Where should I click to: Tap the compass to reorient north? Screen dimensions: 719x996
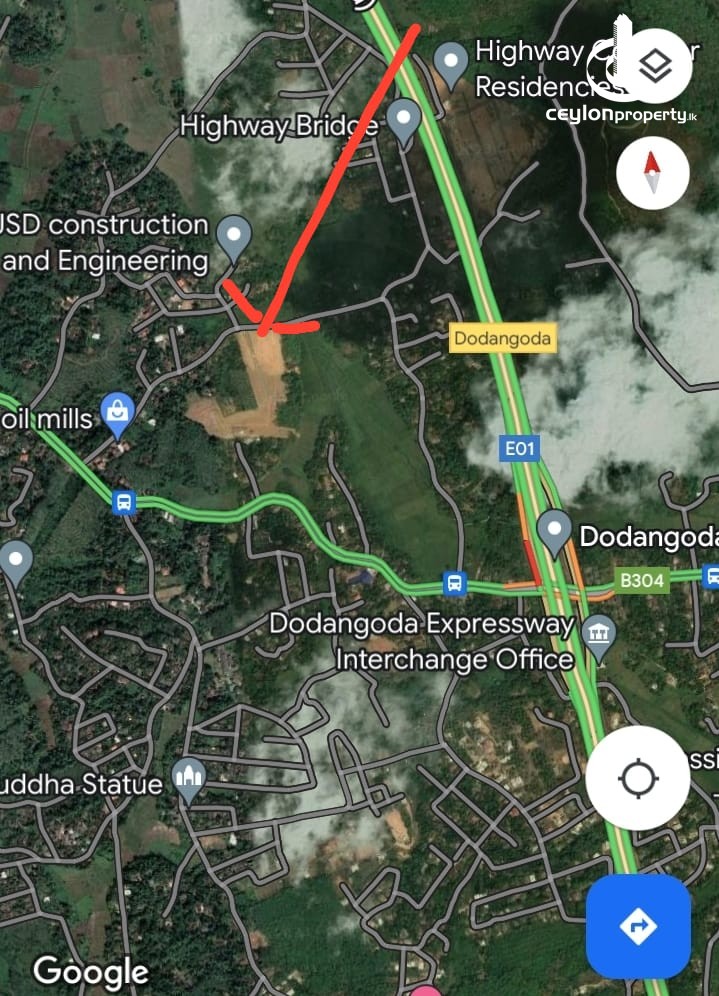point(653,173)
